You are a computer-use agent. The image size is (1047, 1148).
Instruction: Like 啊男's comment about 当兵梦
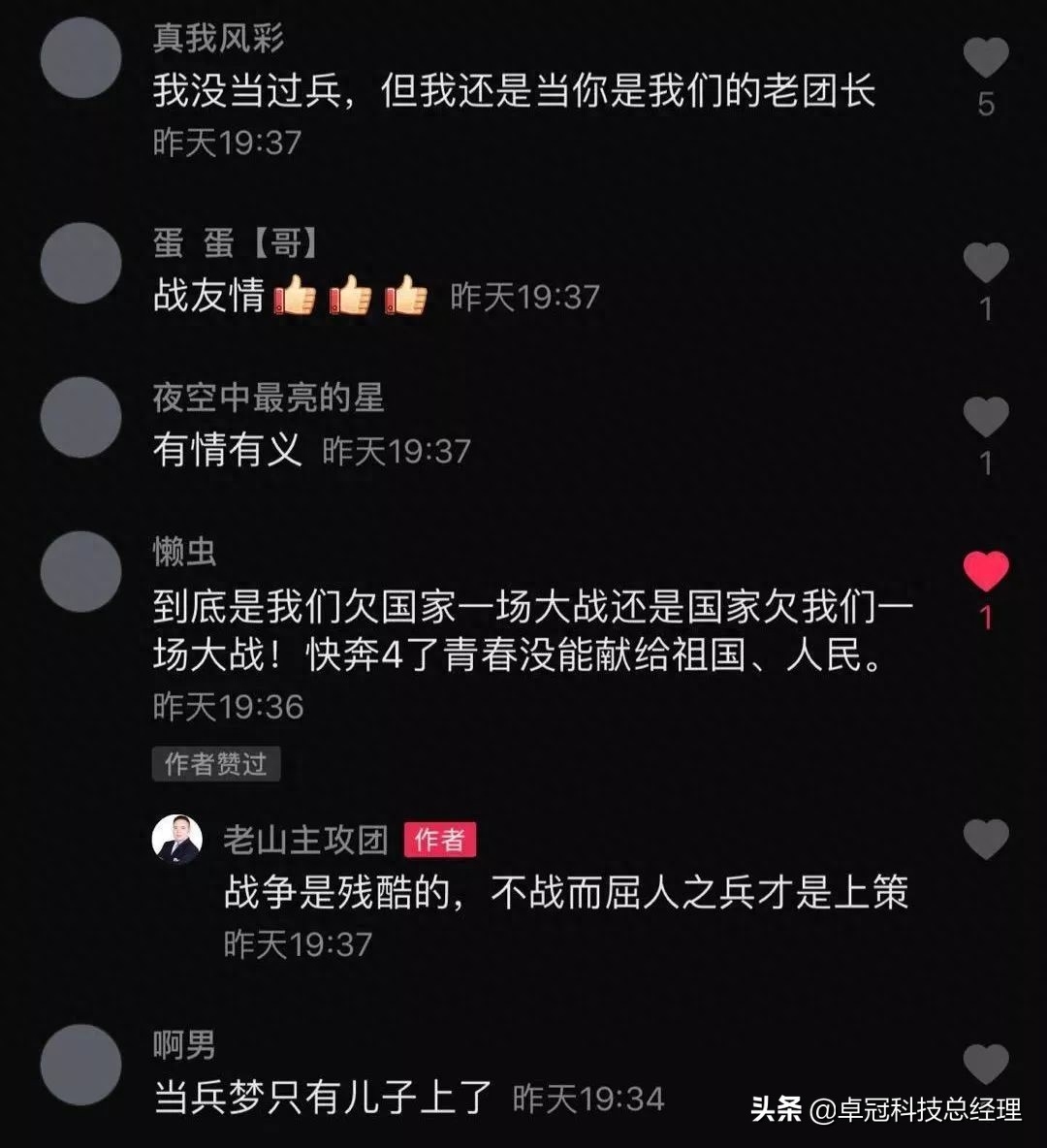coord(986,1065)
